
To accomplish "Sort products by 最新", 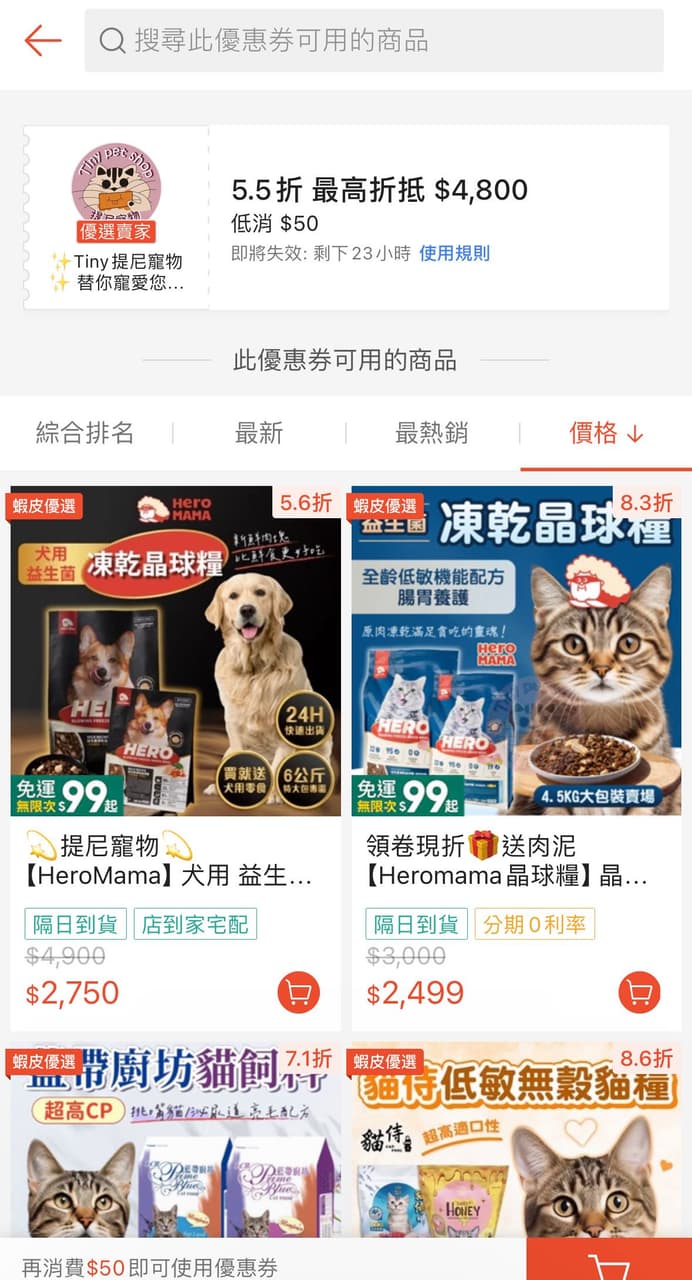I will (x=259, y=433).
